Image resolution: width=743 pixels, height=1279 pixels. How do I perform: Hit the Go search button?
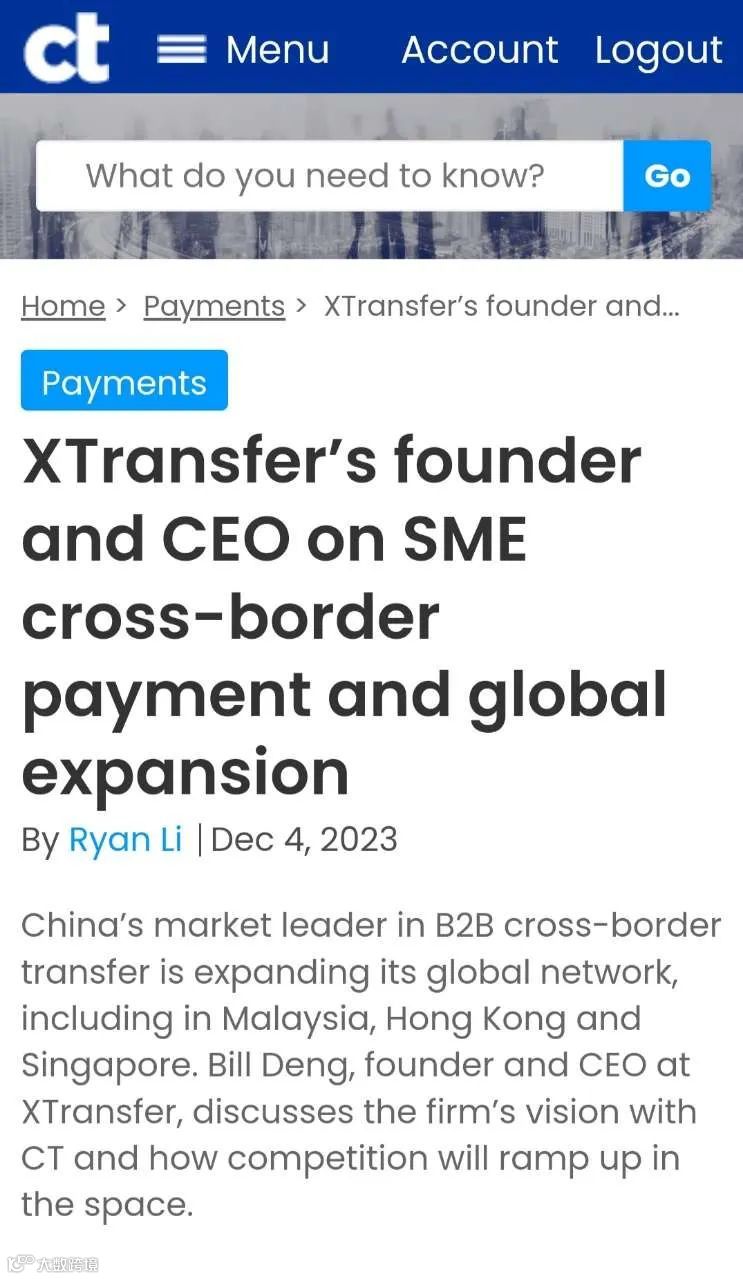click(667, 176)
